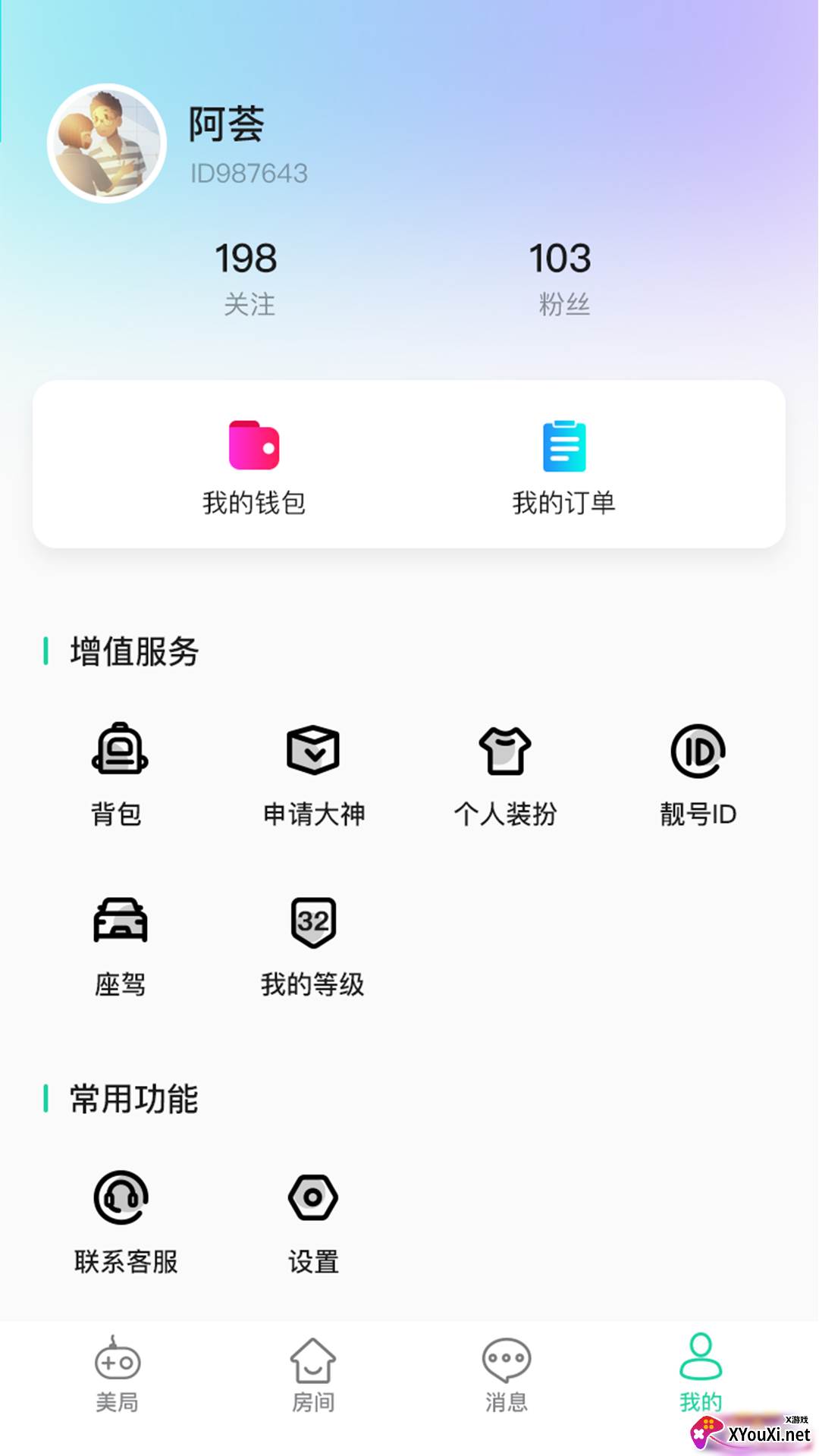Click the username 阿荟
This screenshot has width=819, height=1456.
point(226,125)
